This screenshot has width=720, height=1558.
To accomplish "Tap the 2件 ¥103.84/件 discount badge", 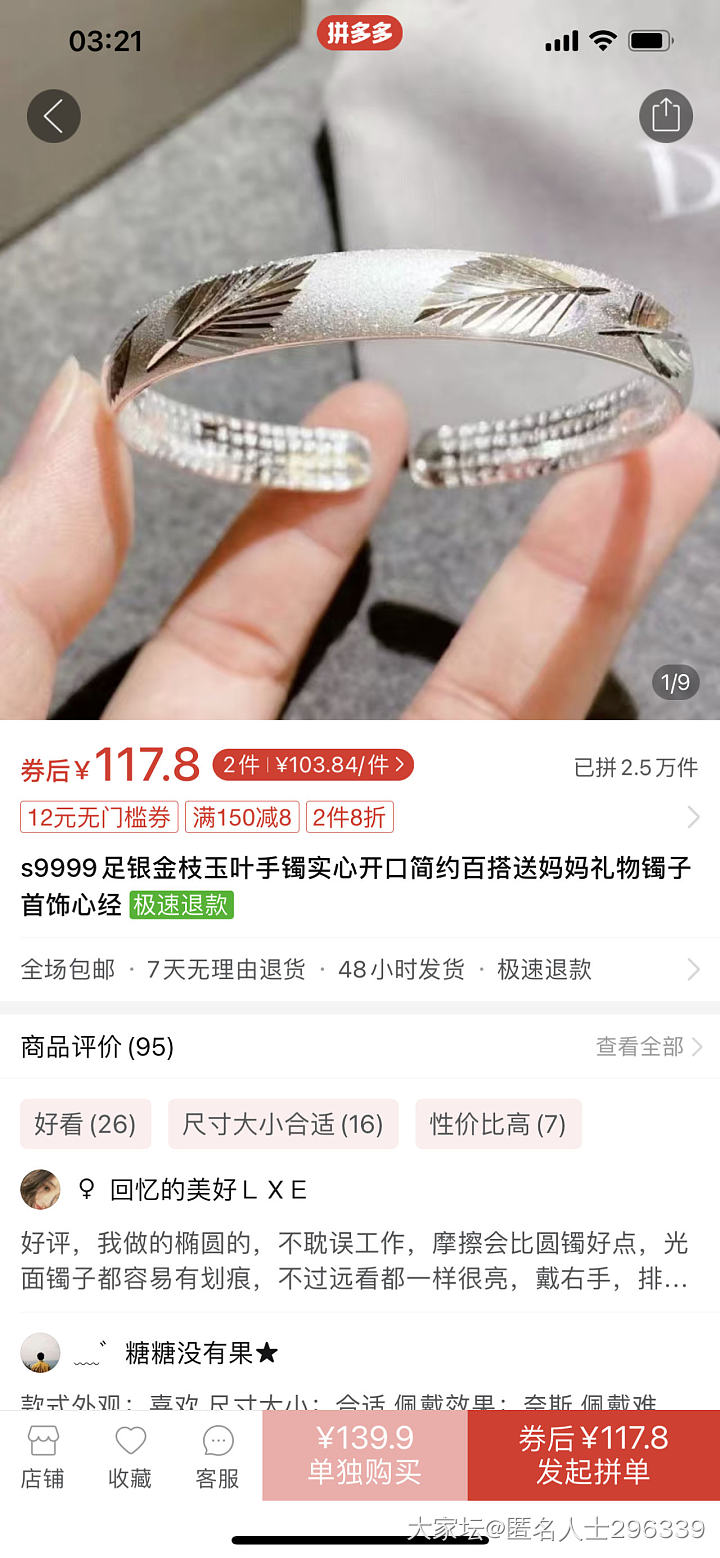I will [313, 766].
